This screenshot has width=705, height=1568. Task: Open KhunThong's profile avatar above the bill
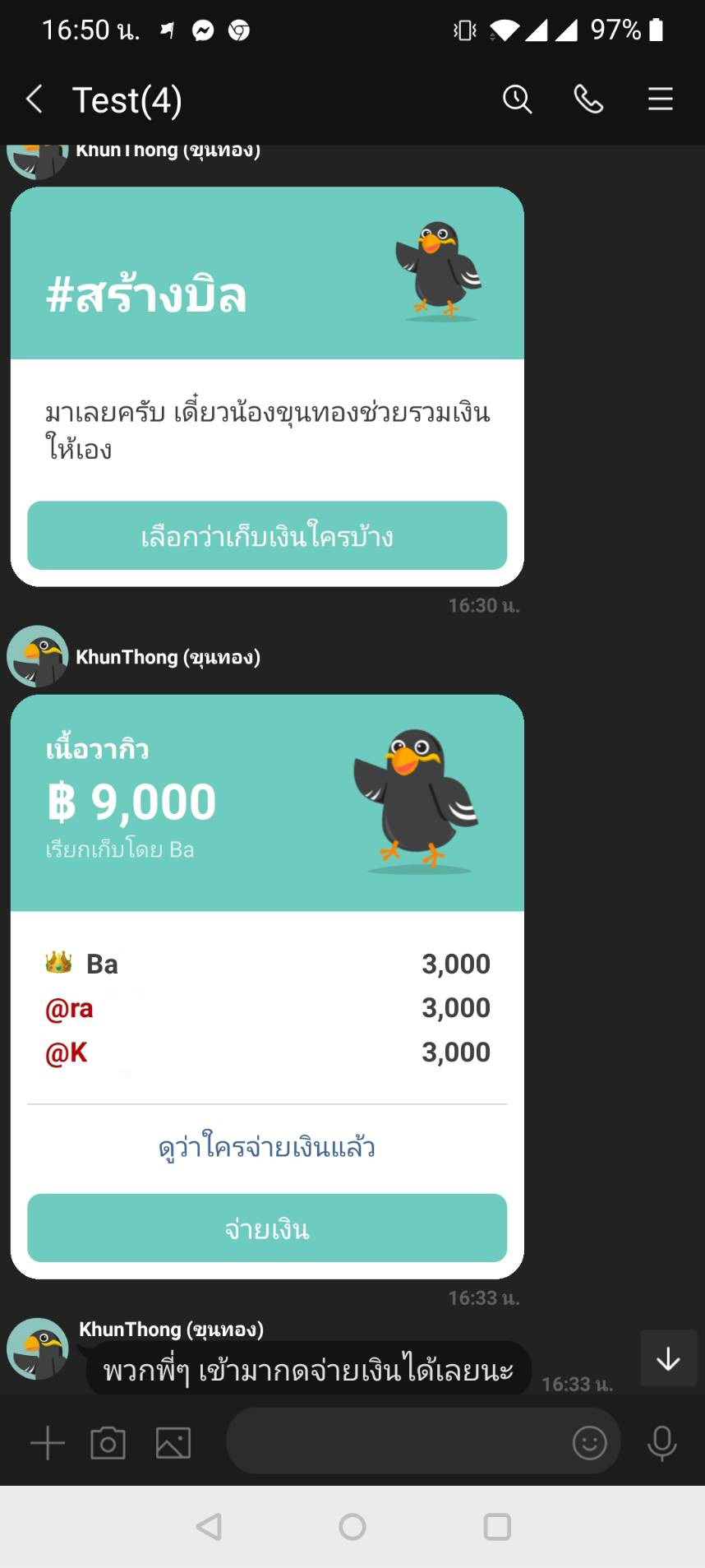click(38, 656)
